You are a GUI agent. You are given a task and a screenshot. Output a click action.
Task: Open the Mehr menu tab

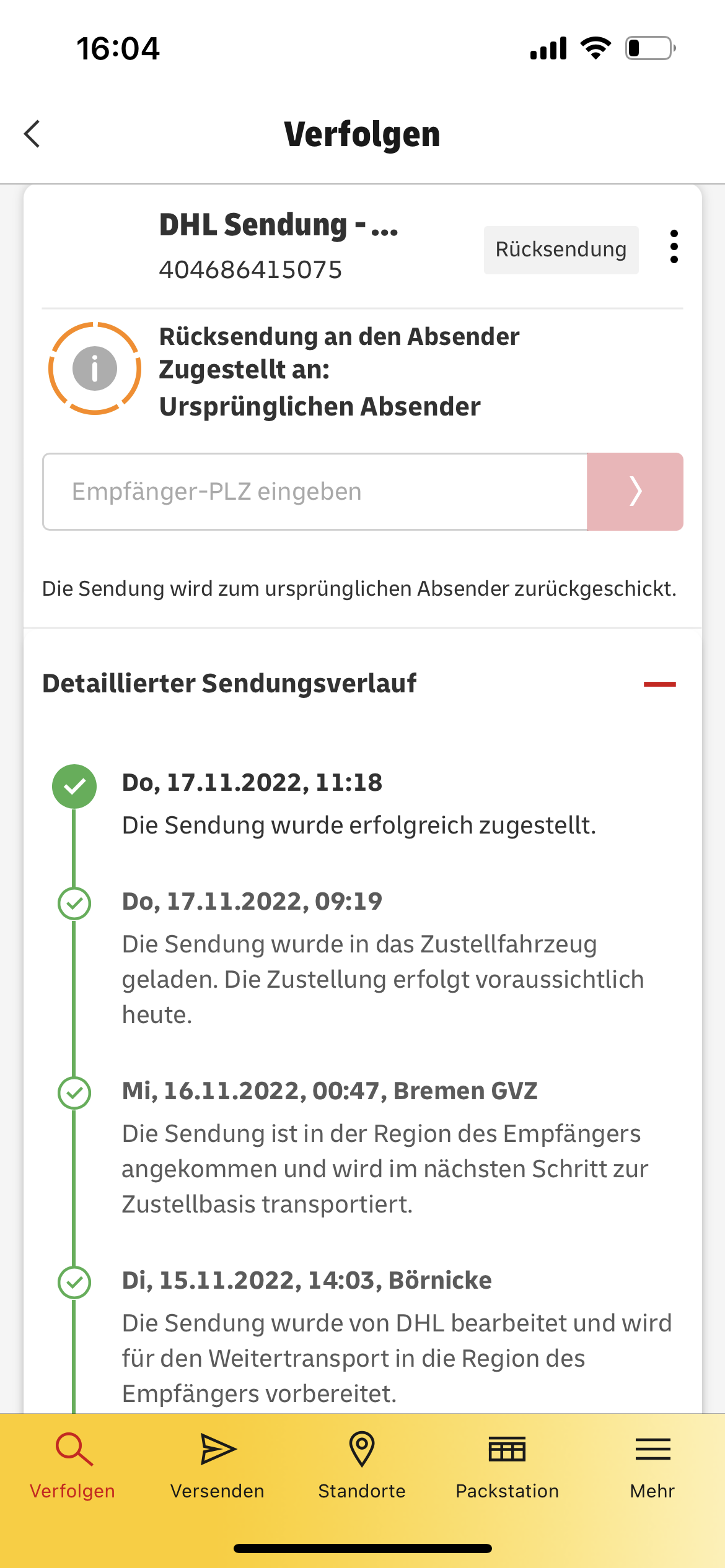pos(652,1465)
